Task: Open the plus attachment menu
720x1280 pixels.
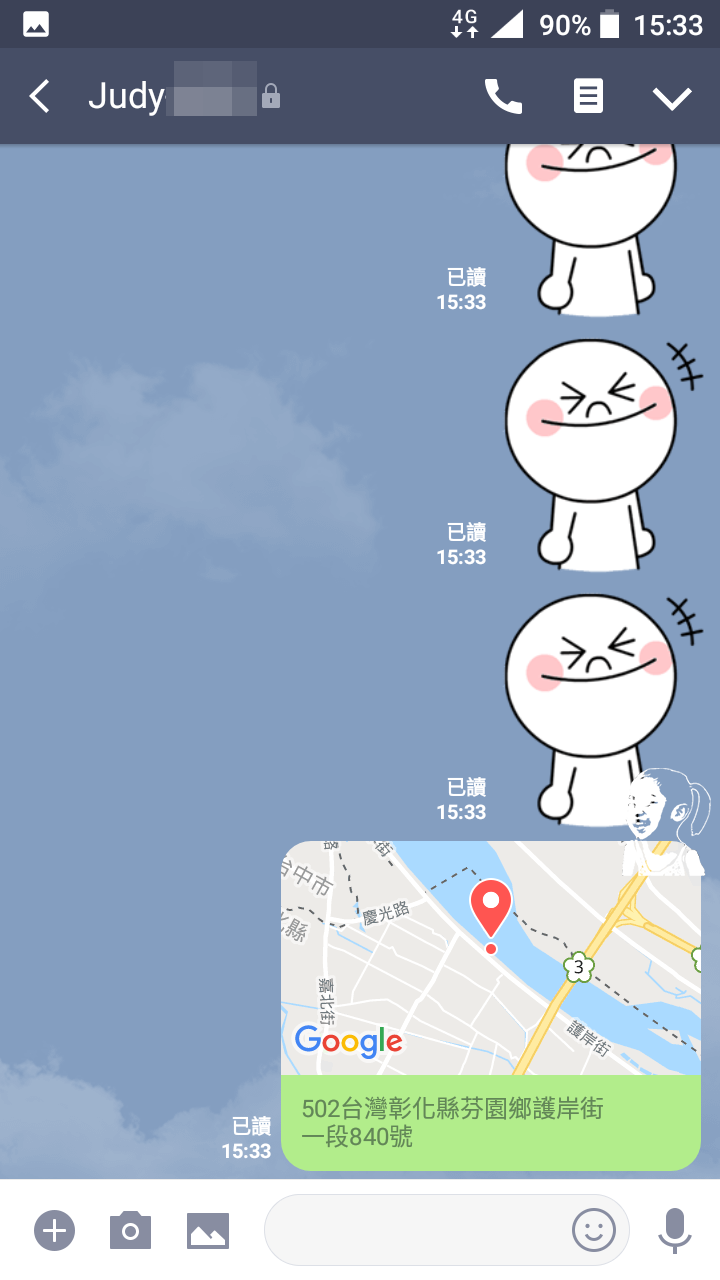Action: [55, 1230]
